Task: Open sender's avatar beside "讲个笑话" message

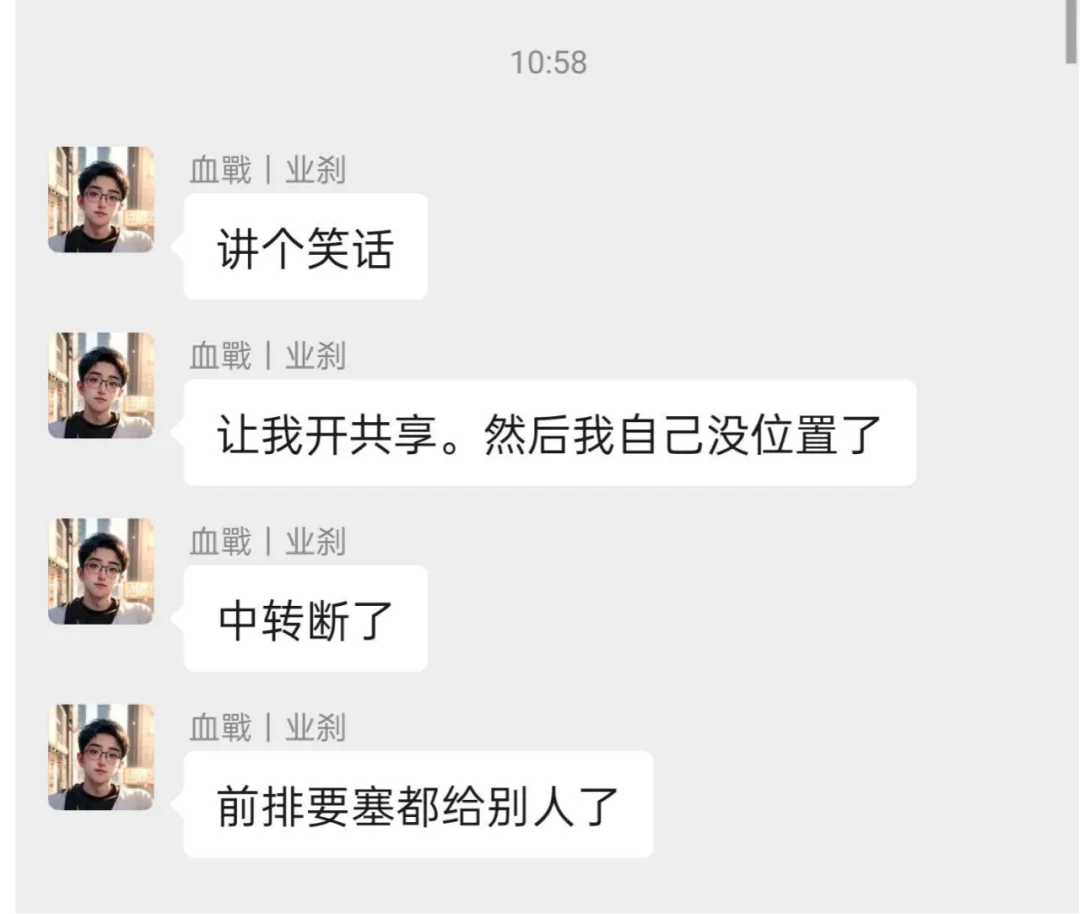Action: [x=101, y=200]
